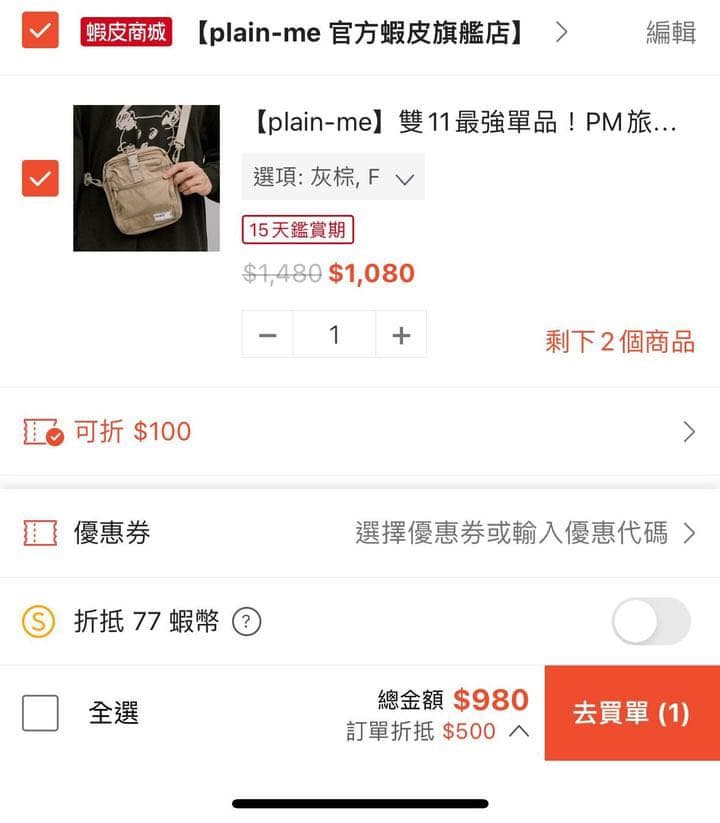Click the 15天鑑賞期 badge on the product
Viewport: 720px width, 823px height.
[297, 230]
